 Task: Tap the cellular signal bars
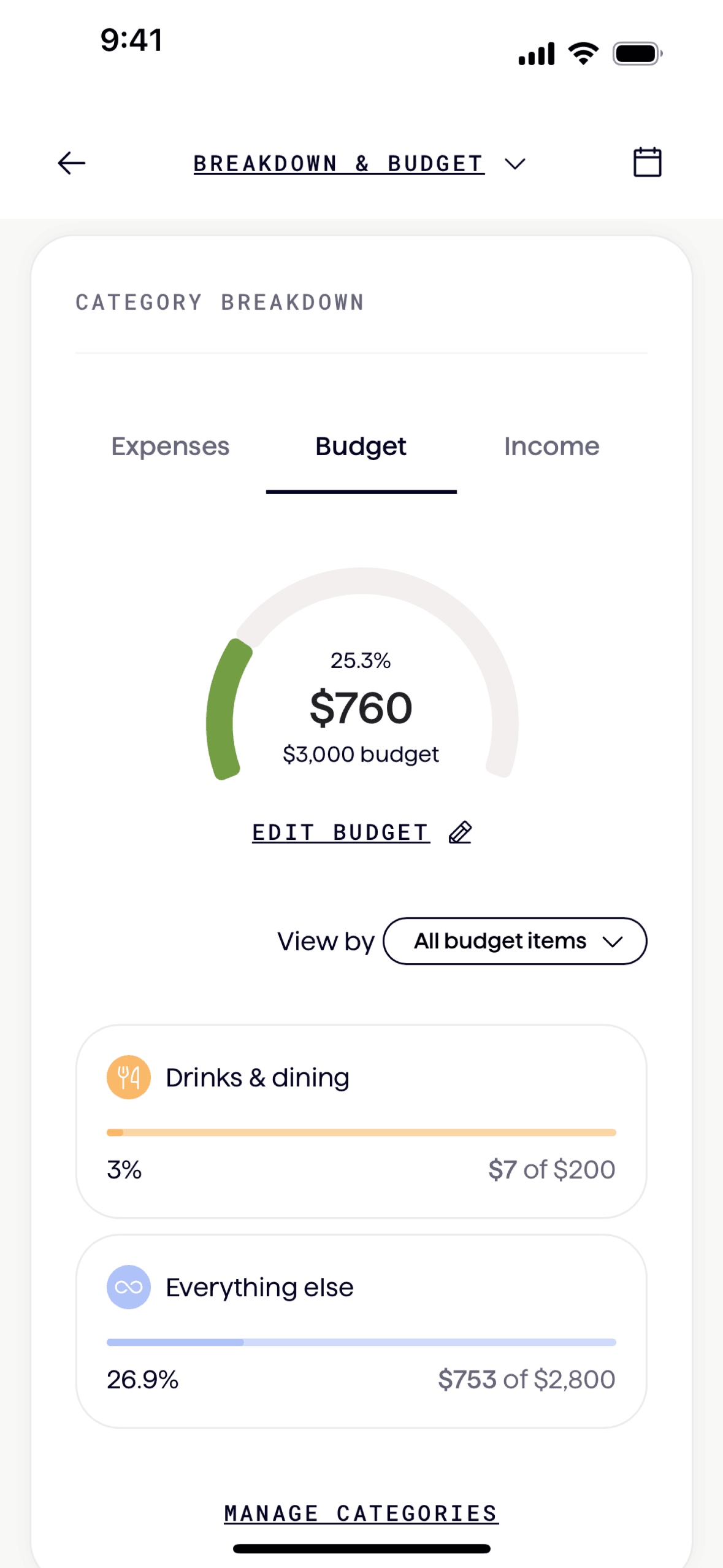536,53
